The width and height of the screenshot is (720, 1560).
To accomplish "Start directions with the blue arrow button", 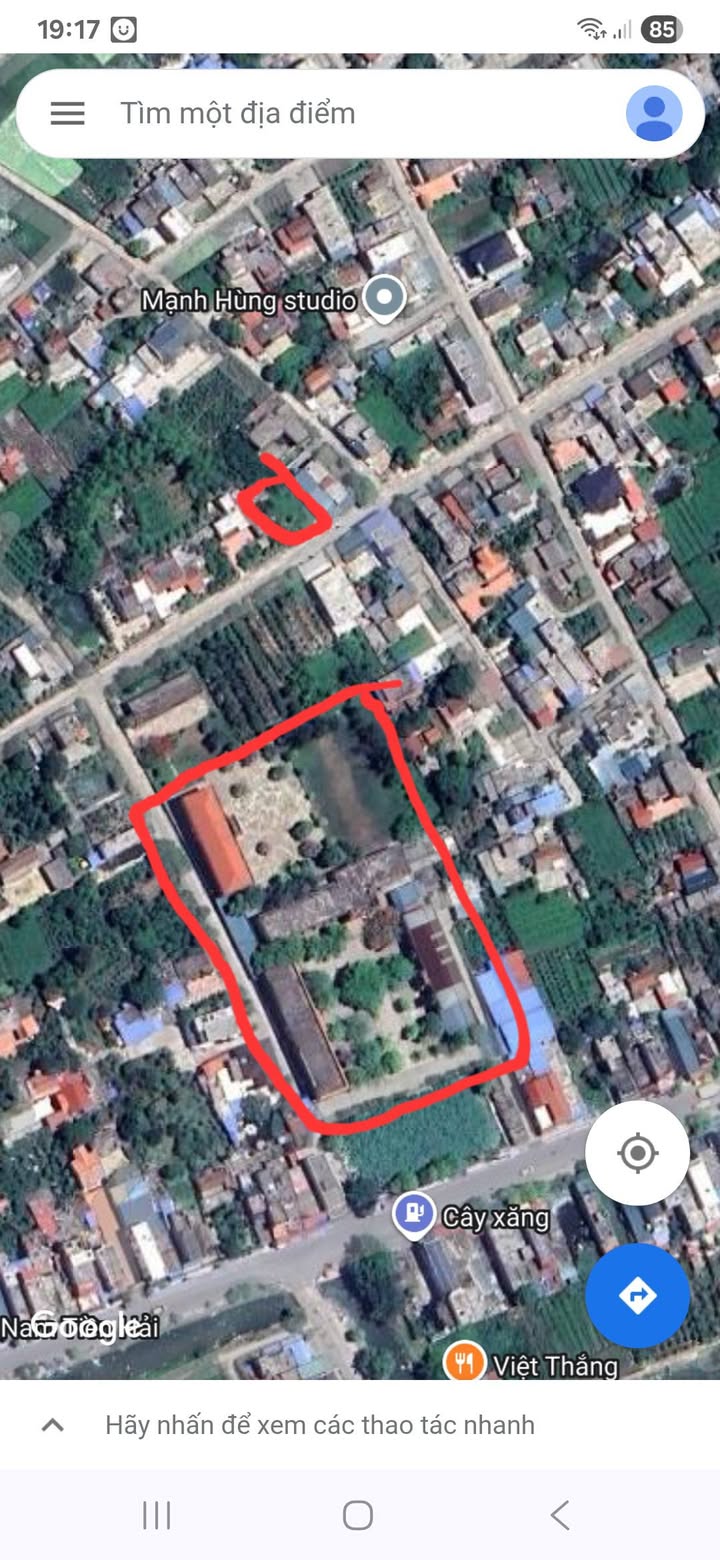I will [x=637, y=1296].
